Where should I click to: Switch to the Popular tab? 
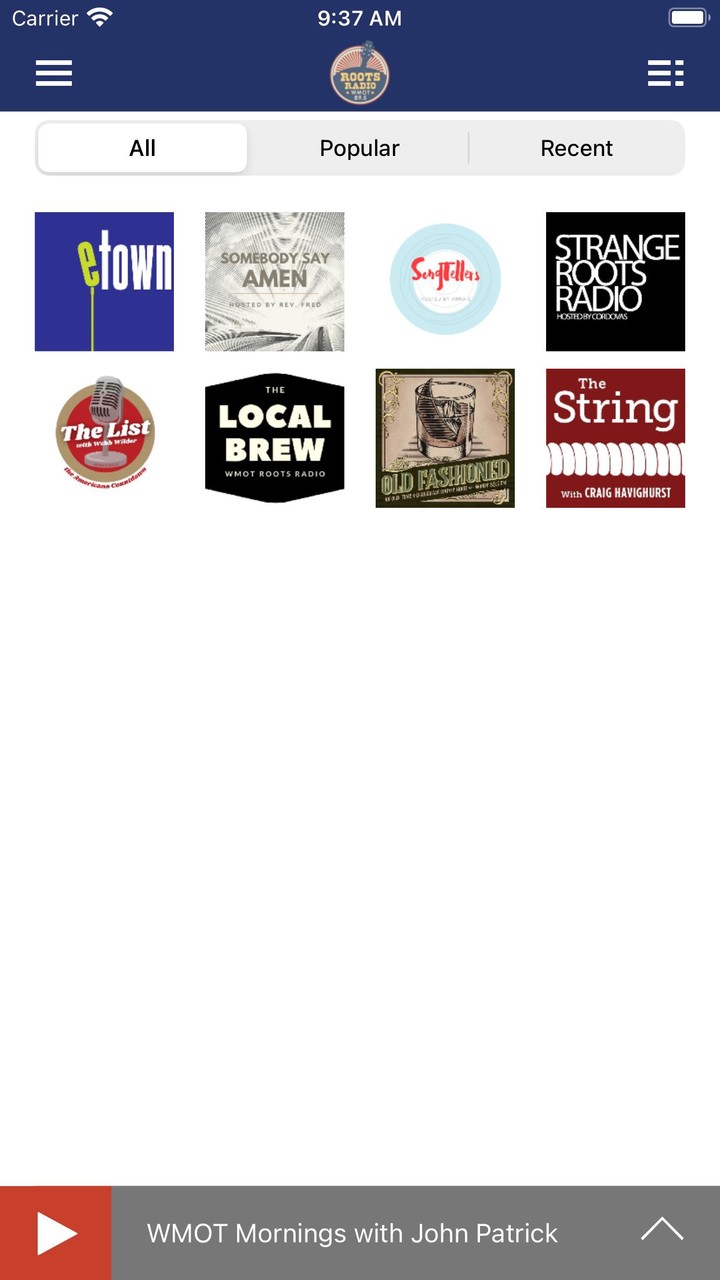pyautogui.click(x=359, y=148)
